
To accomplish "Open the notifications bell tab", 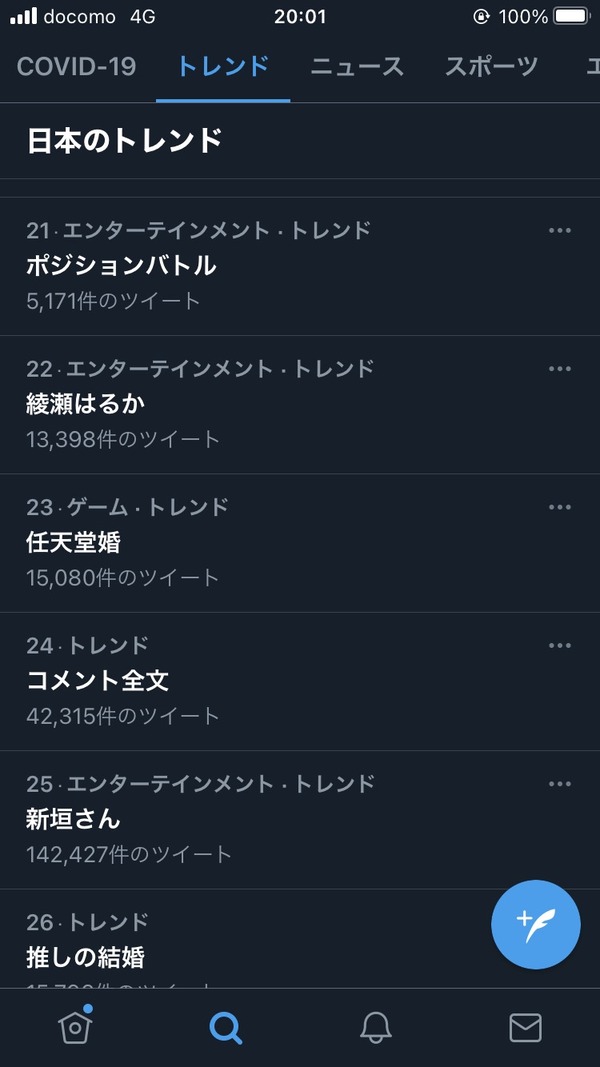I will 376,1028.
